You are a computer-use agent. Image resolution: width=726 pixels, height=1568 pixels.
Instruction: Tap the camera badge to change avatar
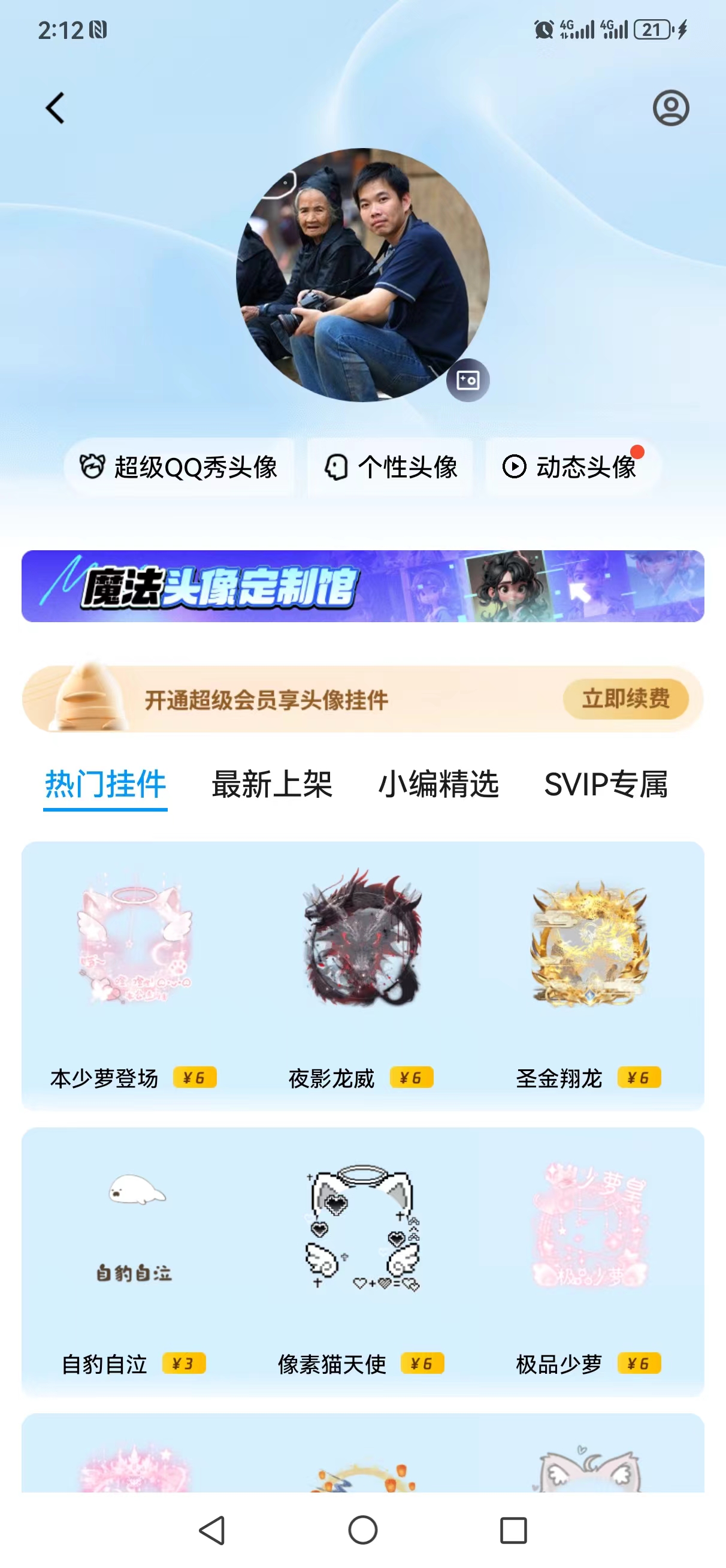[x=467, y=381]
